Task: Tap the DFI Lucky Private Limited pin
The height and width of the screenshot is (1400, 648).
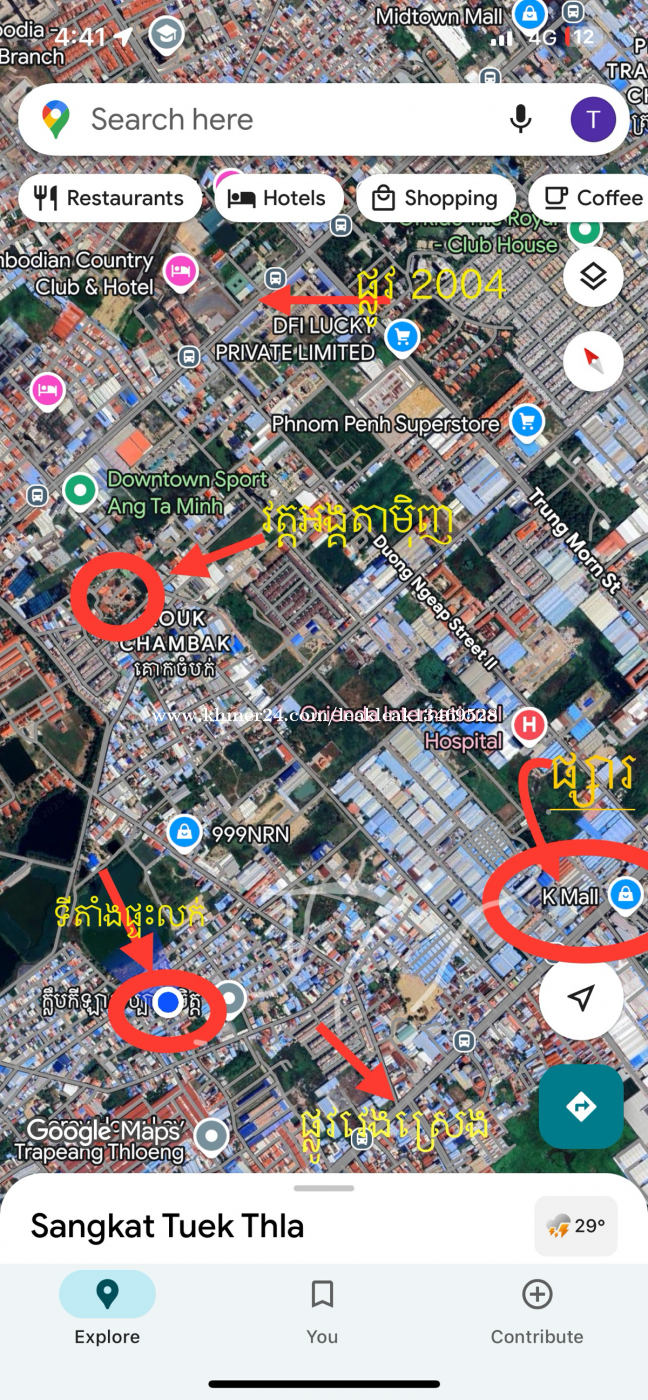Action: point(401,336)
